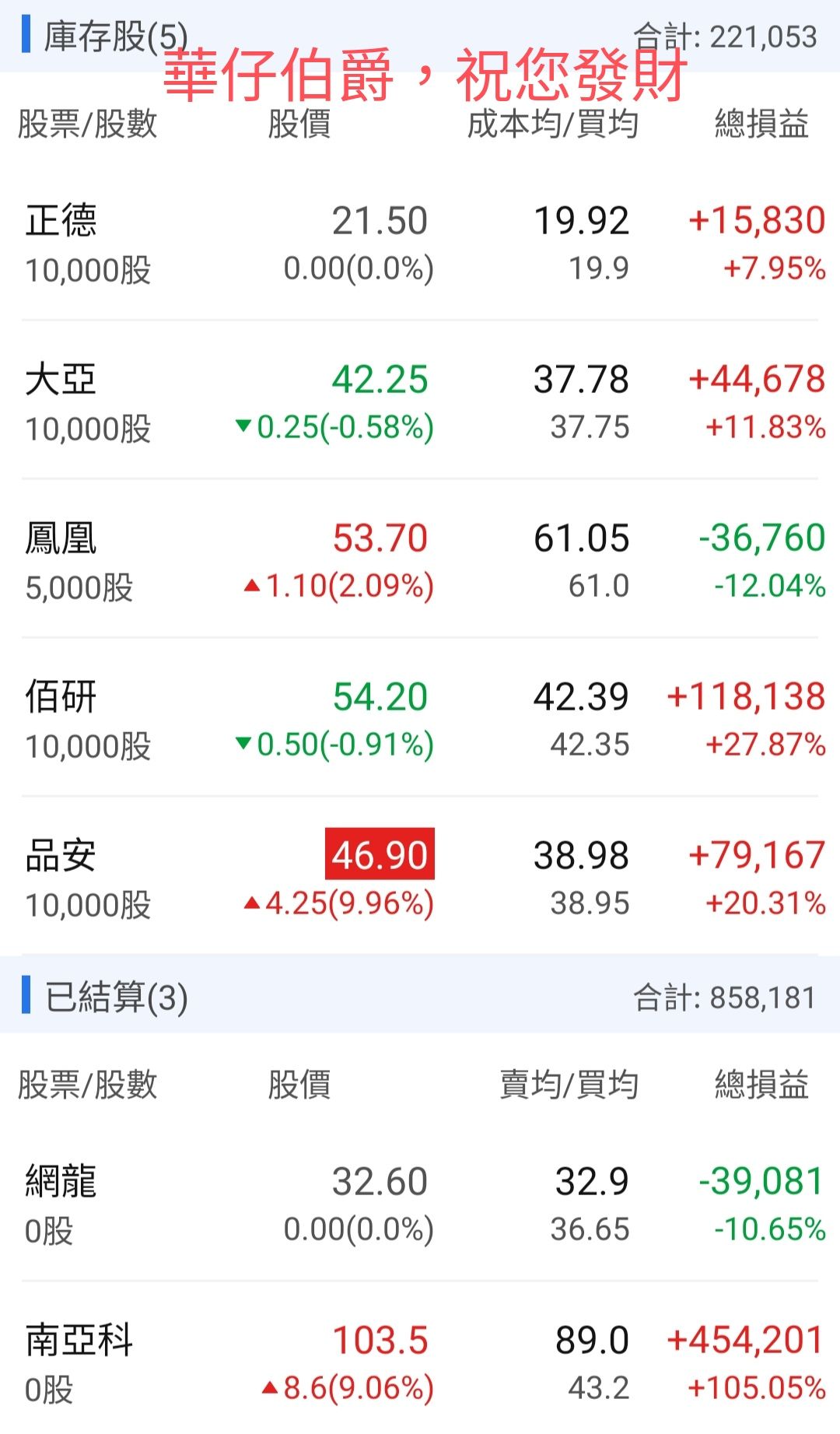
Task: View details of 鳳凰 holding
Action: (x=420, y=561)
